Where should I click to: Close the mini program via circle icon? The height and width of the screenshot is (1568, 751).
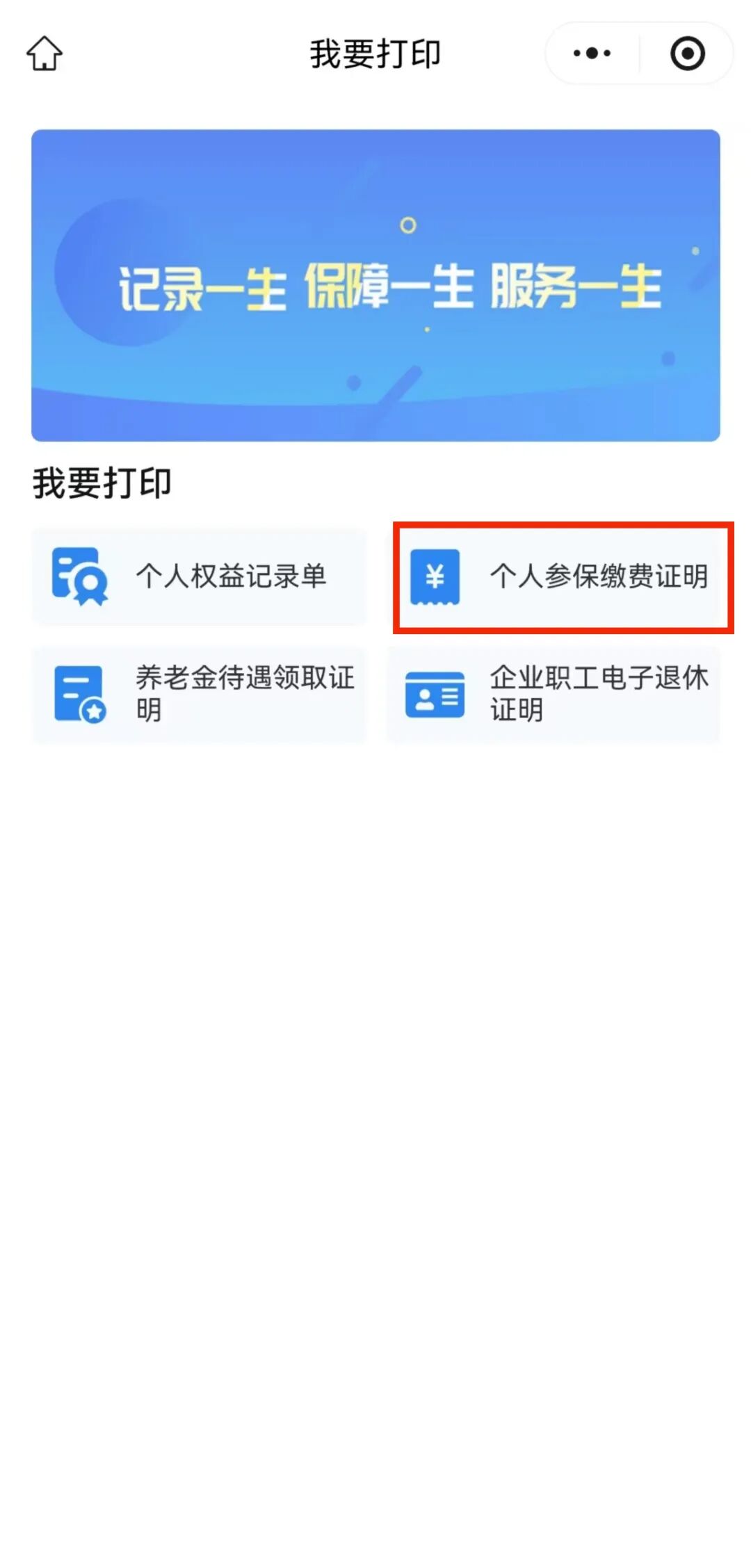(x=687, y=54)
